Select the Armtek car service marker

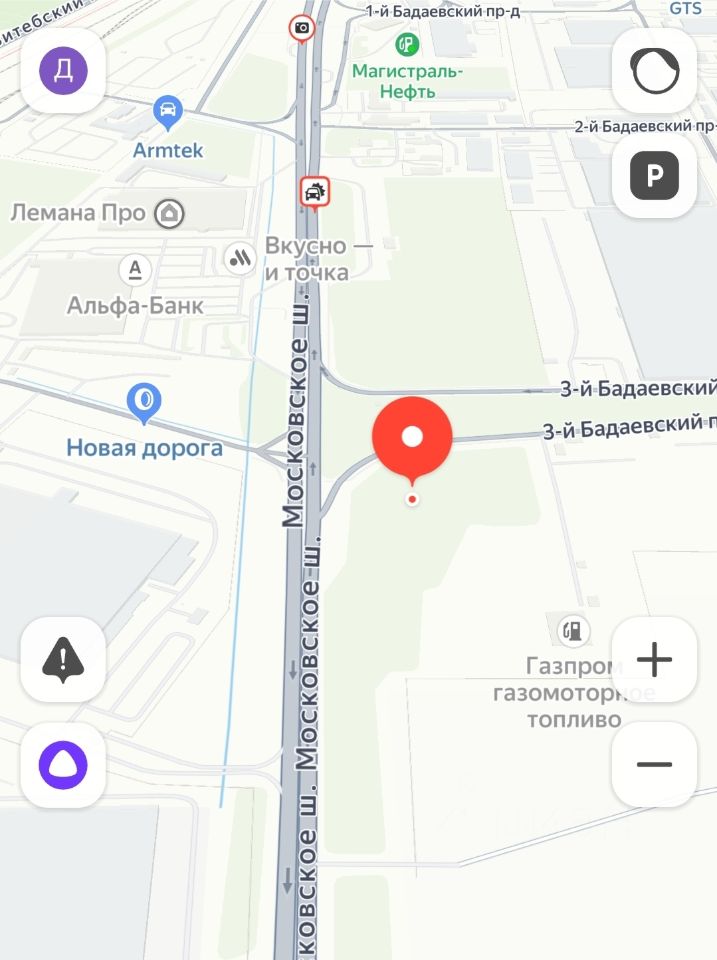click(x=168, y=110)
